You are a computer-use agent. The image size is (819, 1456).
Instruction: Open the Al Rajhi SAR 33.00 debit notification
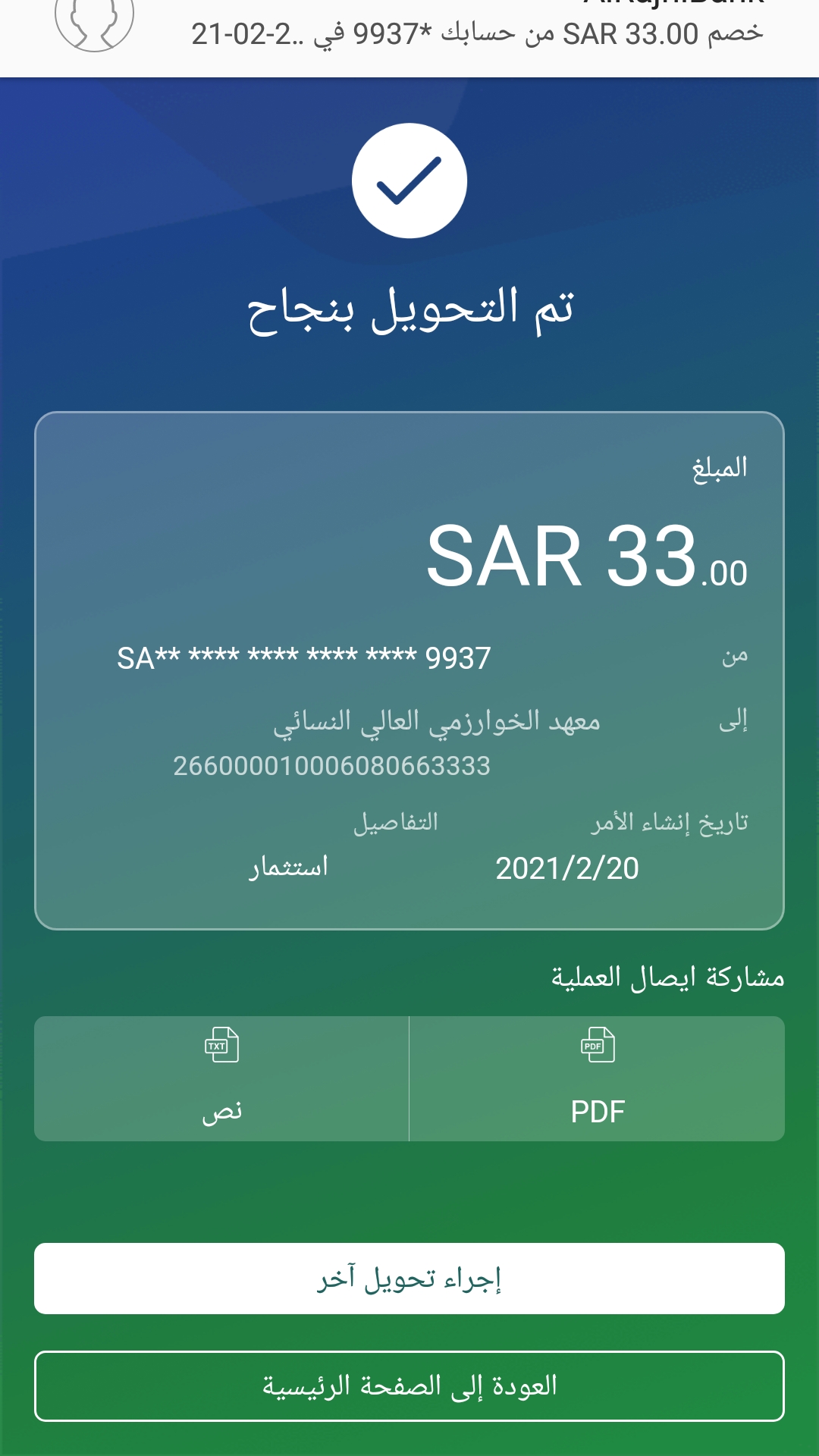click(x=476, y=33)
